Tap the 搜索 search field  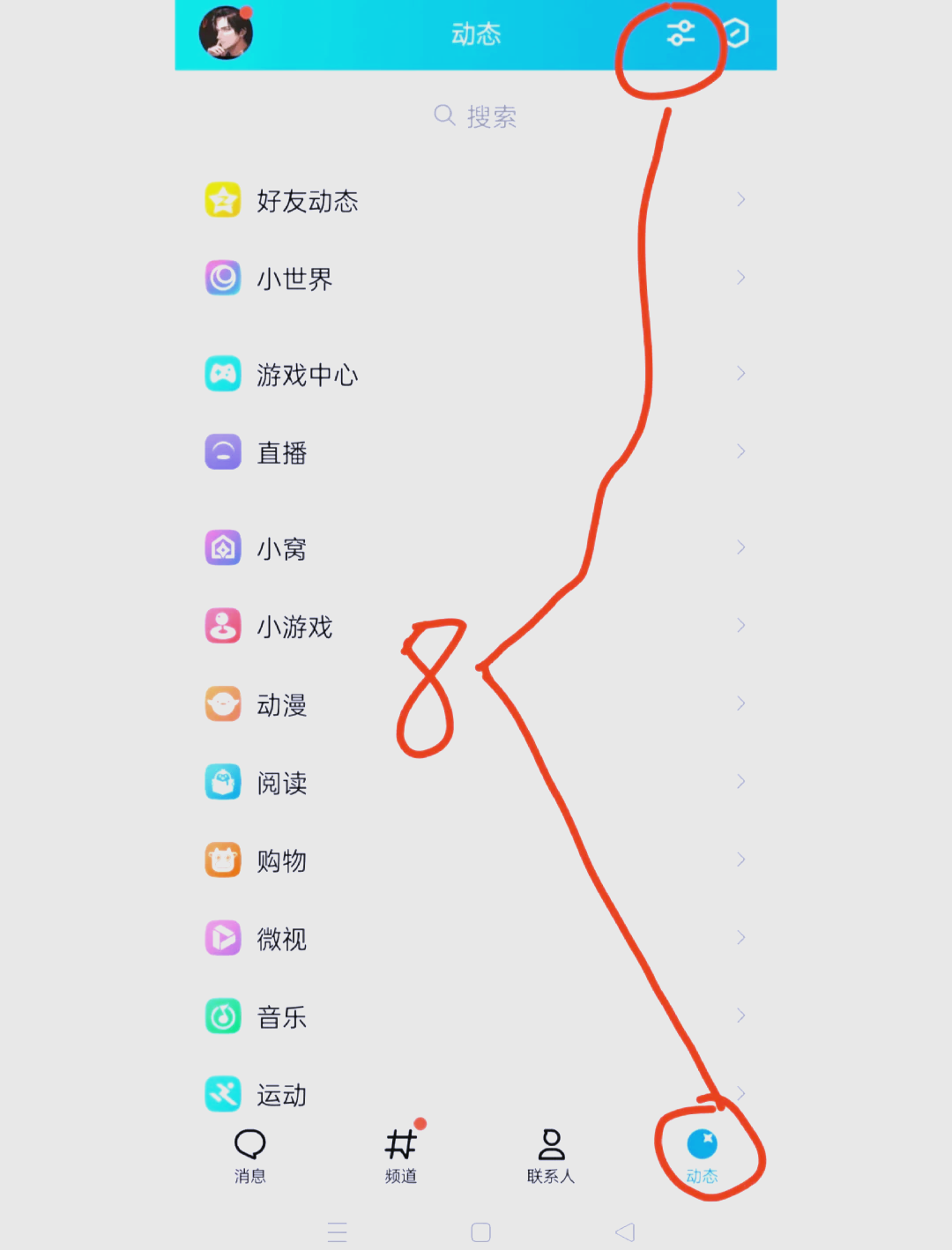point(476,116)
